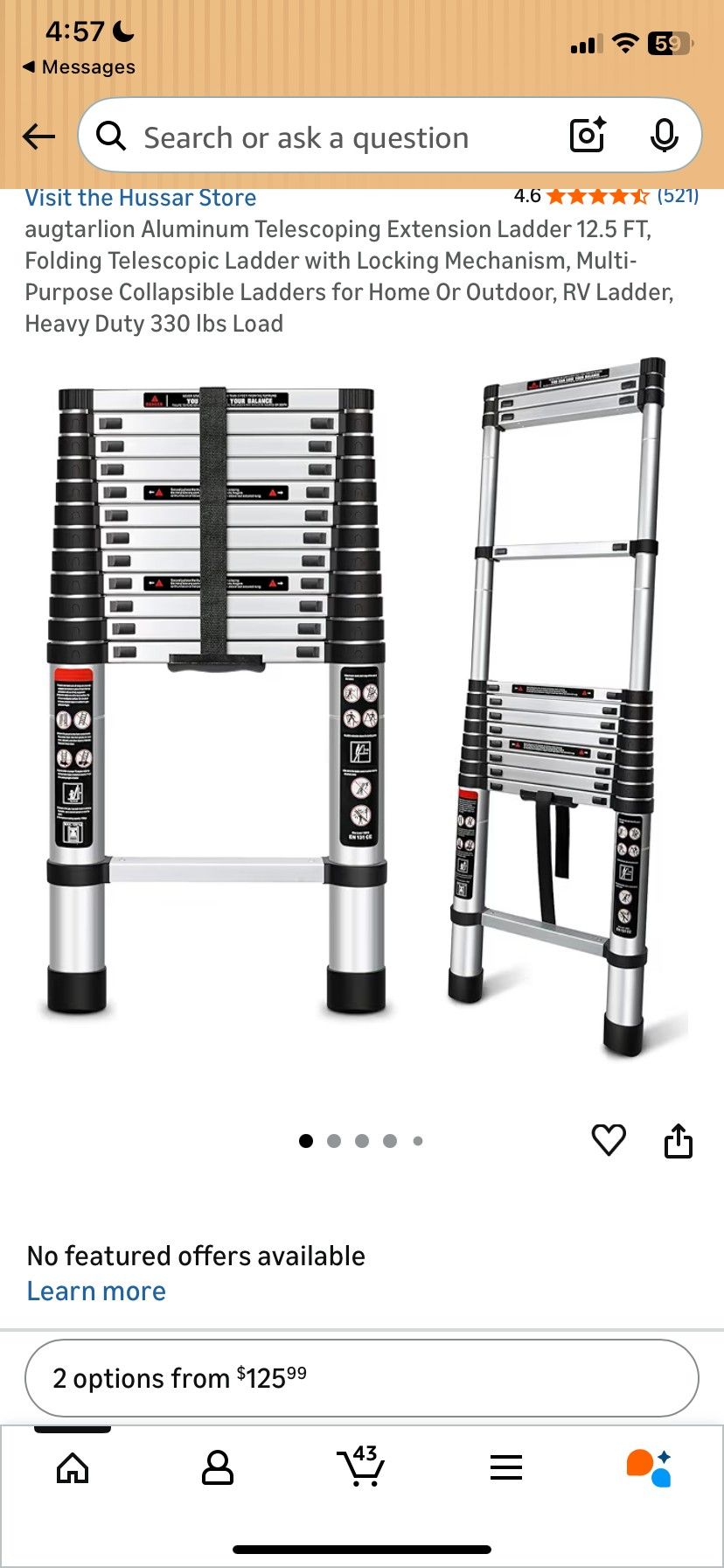Toggle the heart to save this ladder

pyautogui.click(x=609, y=1140)
